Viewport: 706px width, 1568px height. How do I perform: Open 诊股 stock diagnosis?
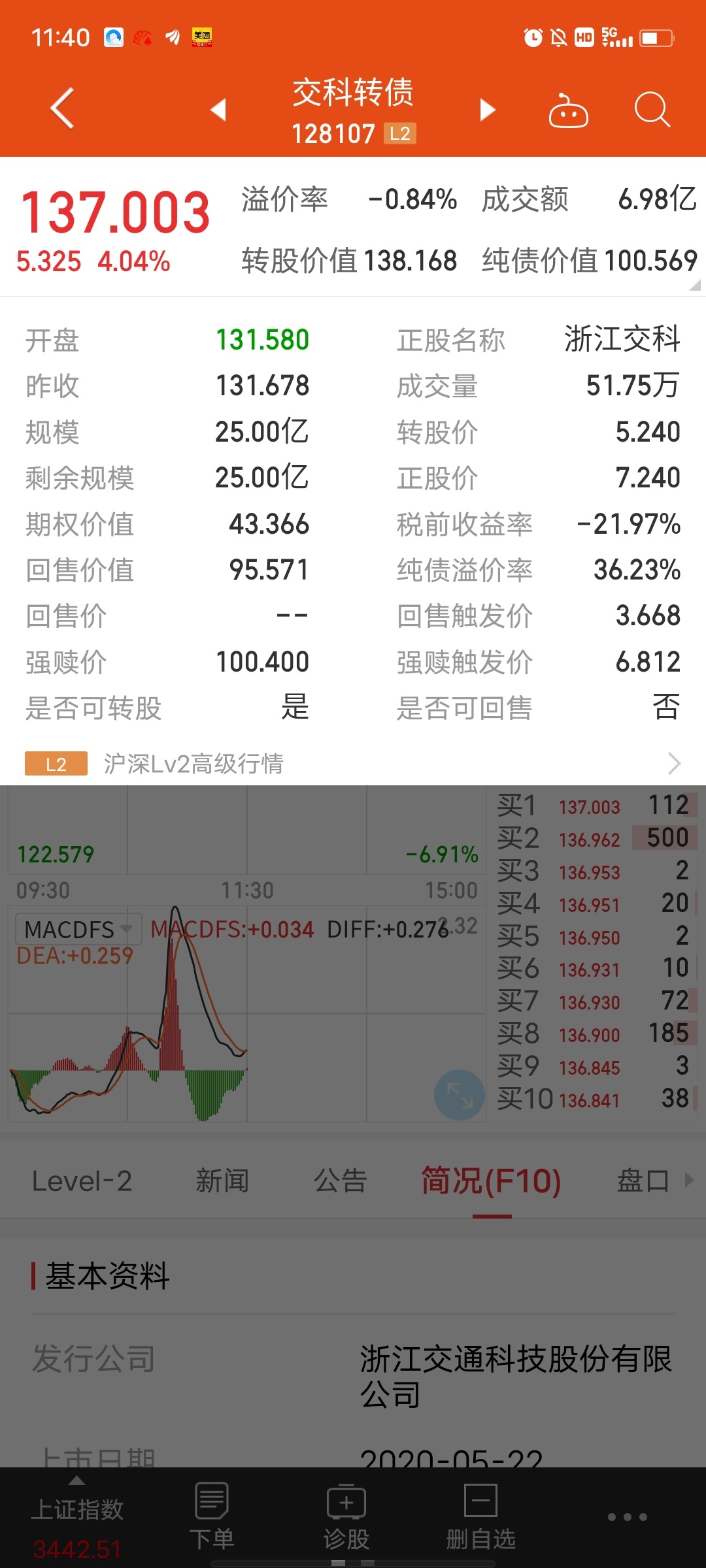346,1517
